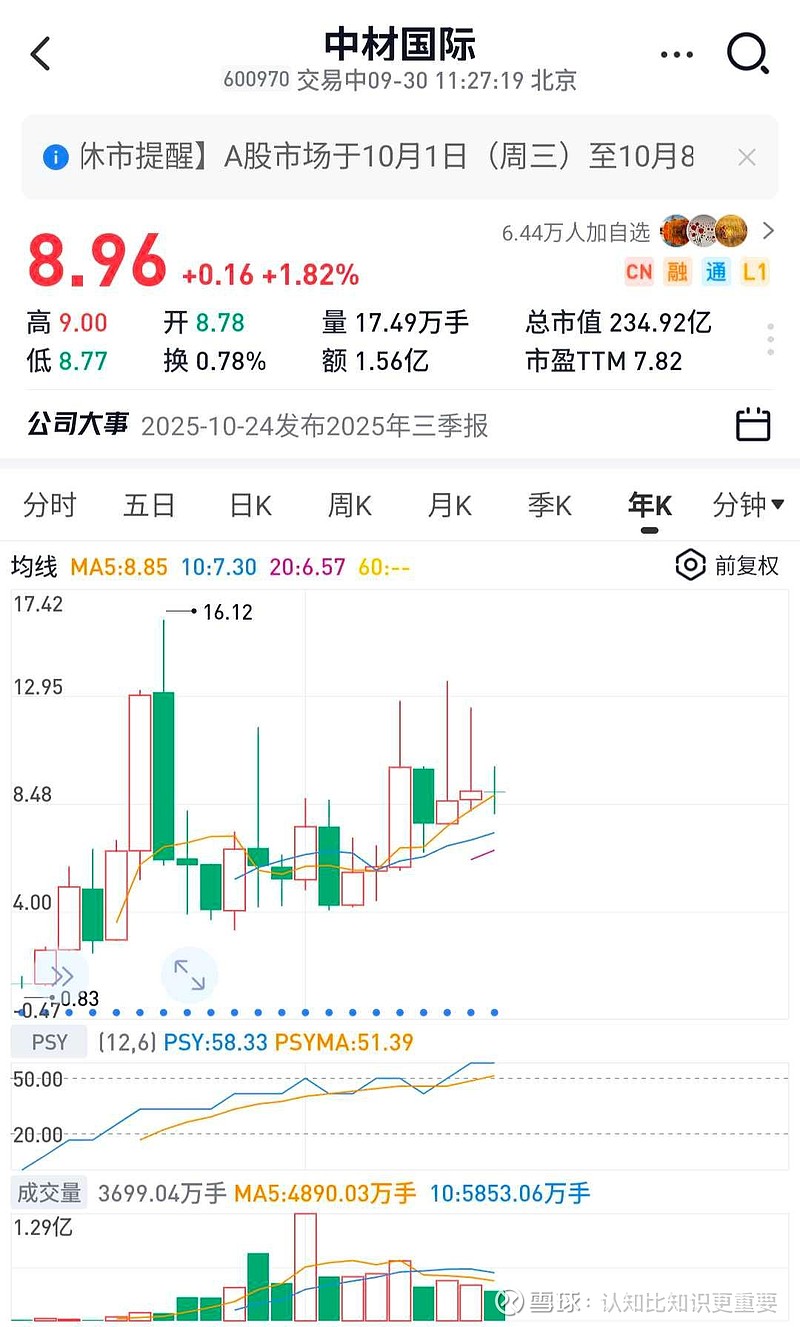Tap the double-arrow chart scroll button
Screen dimensions: 800x1327
(62, 976)
